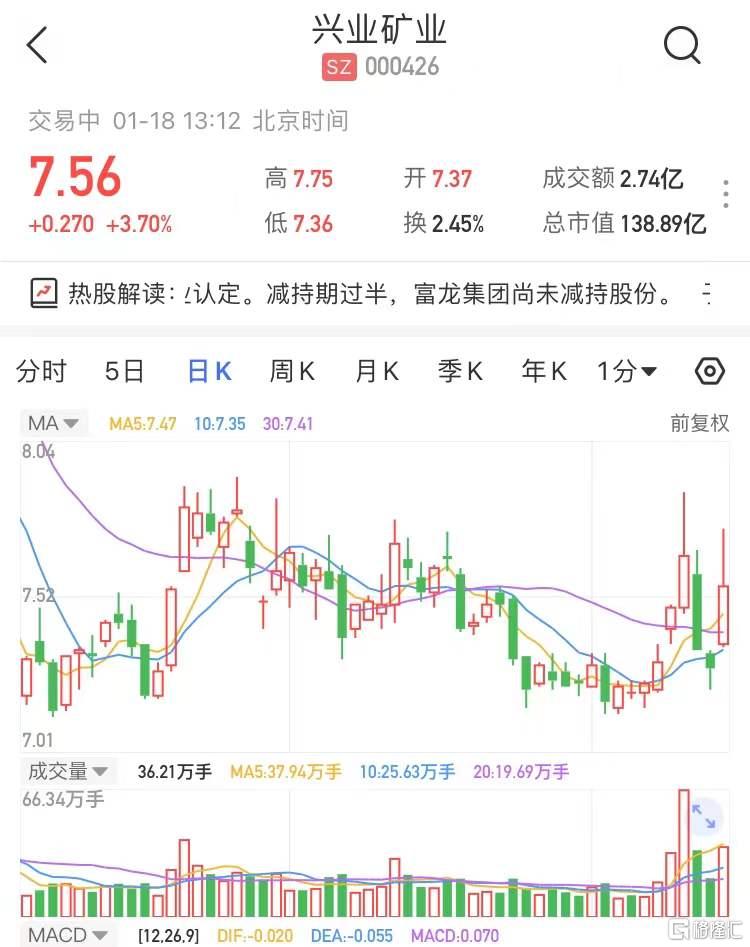The width and height of the screenshot is (750, 947).
Task: Switch to the 5日 chart tab
Action: click(124, 372)
